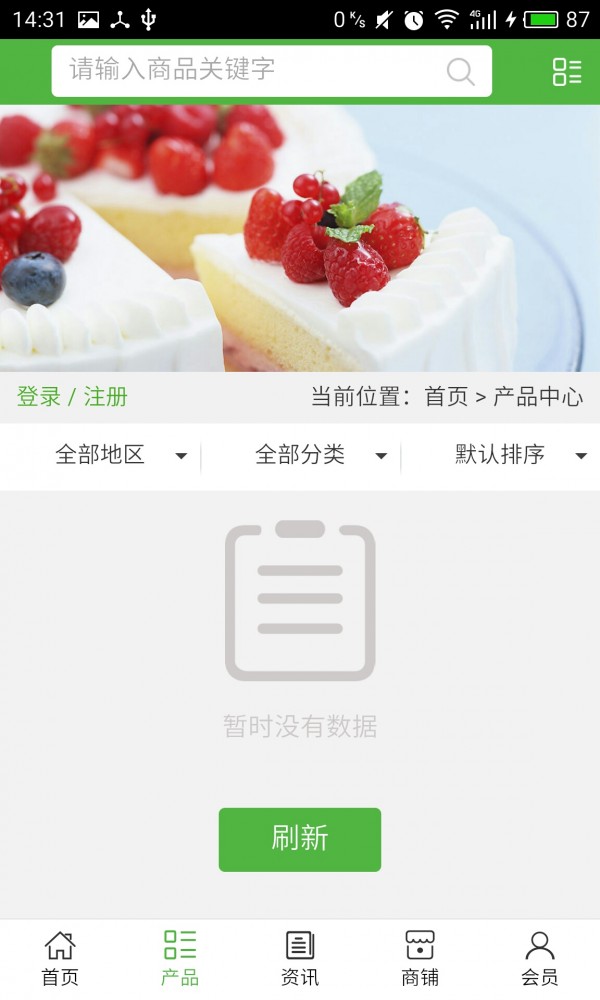
Task: Open the cake banner image
Action: click(x=300, y=238)
